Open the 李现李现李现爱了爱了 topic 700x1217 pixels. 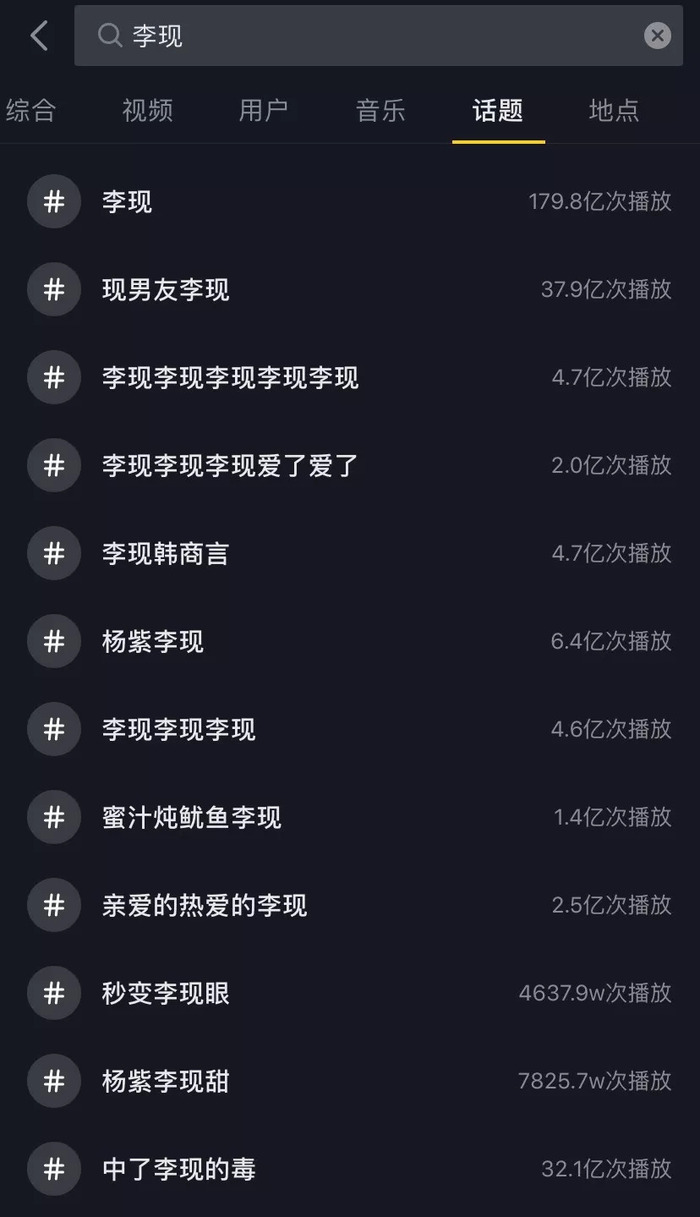[350, 466]
